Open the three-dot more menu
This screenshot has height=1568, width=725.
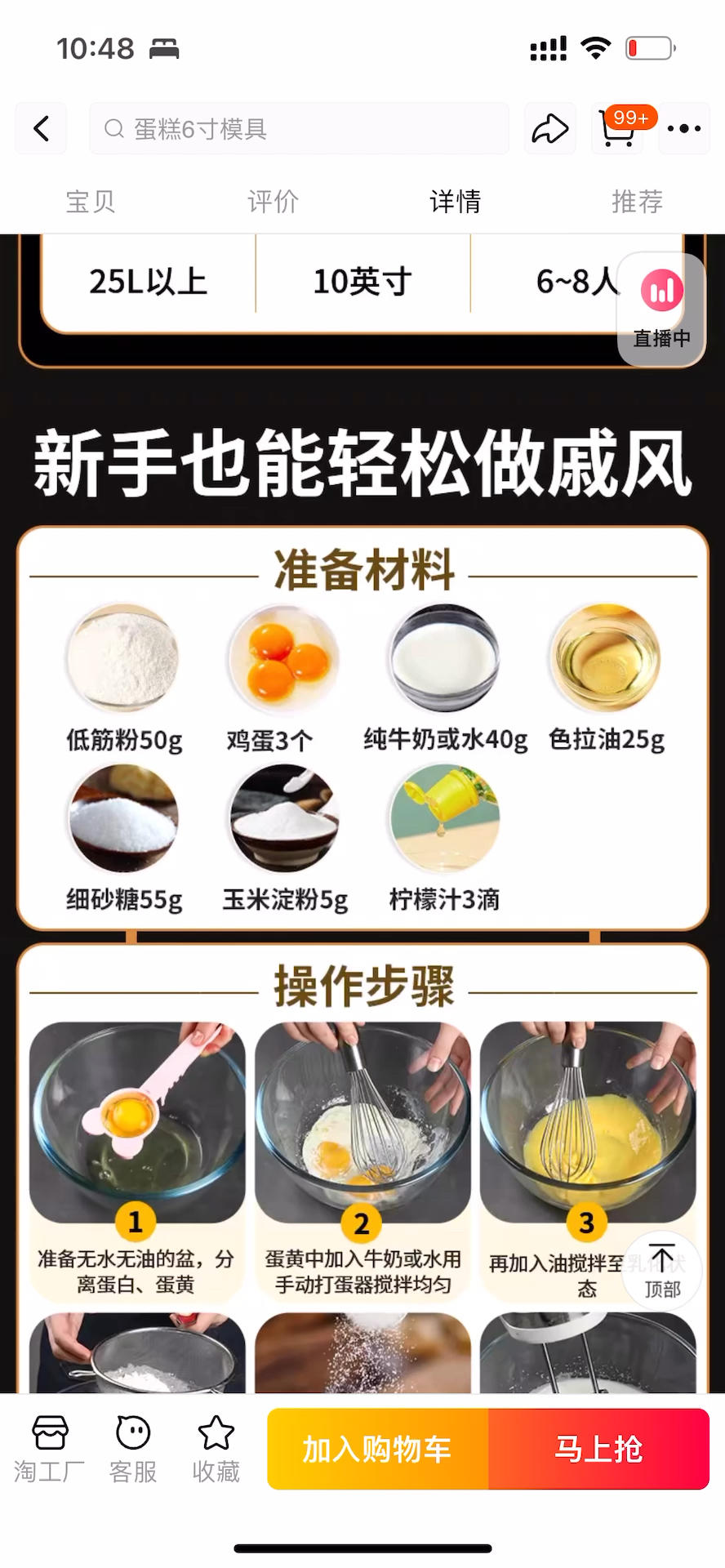coord(683,128)
